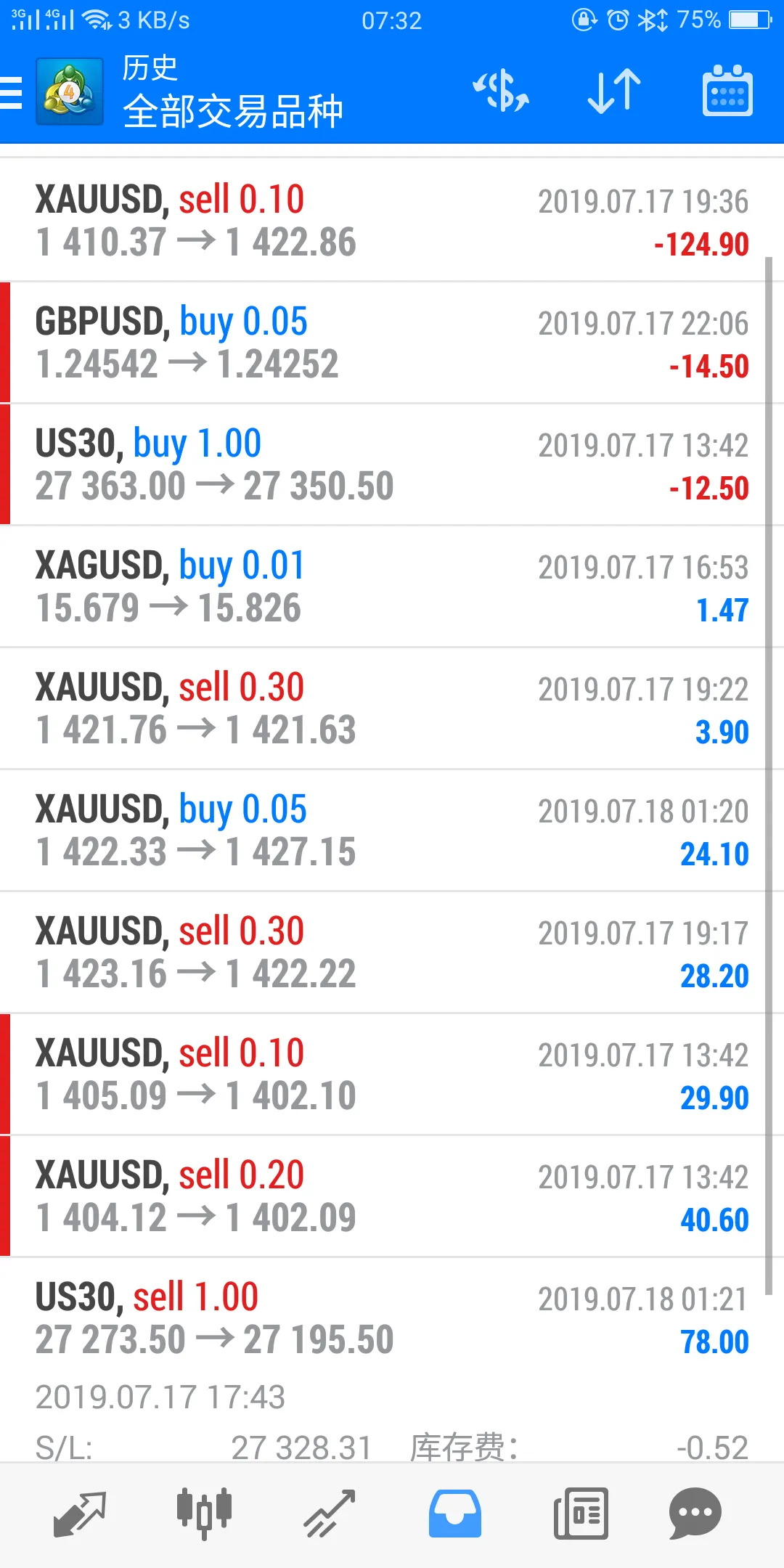Open the hamburger drawer menu
Image resolution: width=784 pixels, height=1568 pixels.
tap(12, 92)
